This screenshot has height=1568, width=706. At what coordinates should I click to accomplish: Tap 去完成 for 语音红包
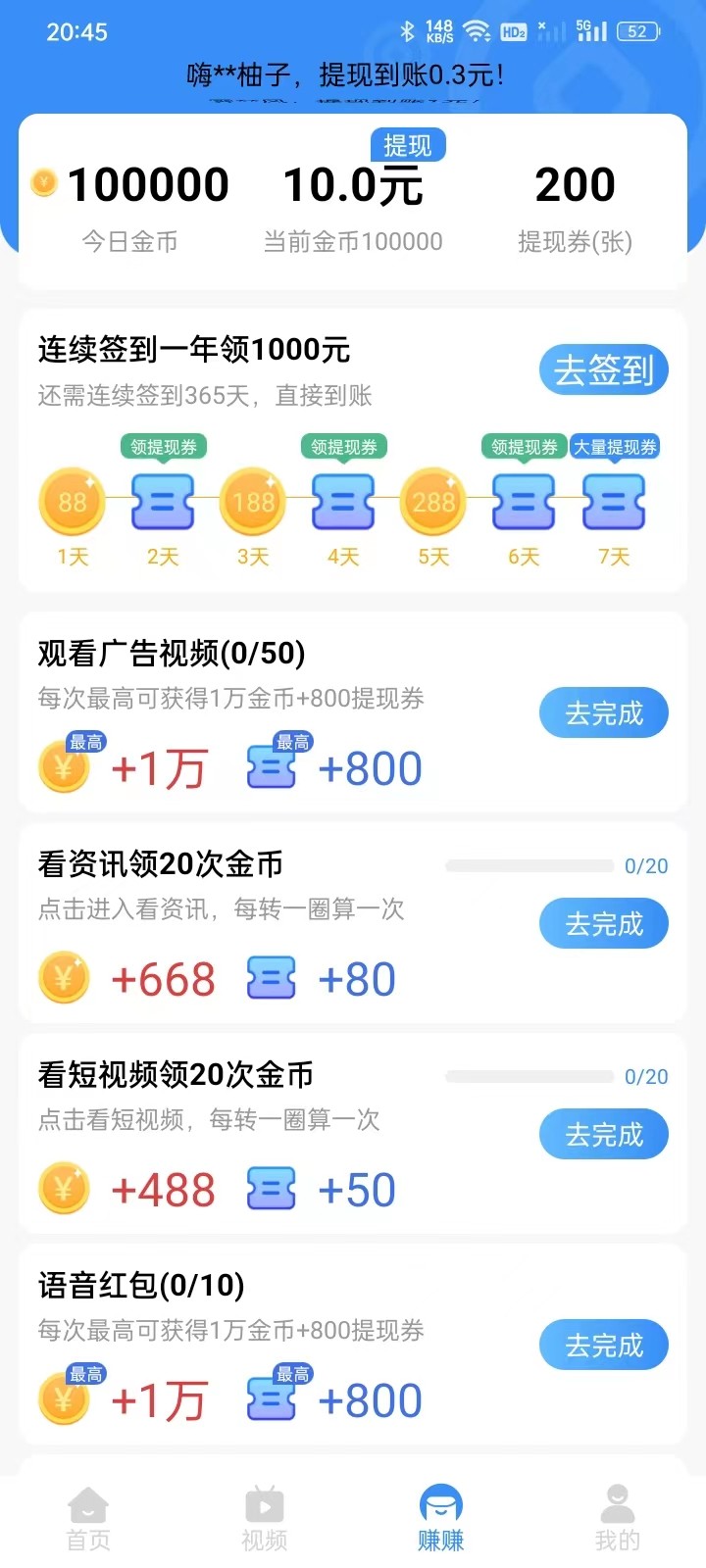(603, 1346)
